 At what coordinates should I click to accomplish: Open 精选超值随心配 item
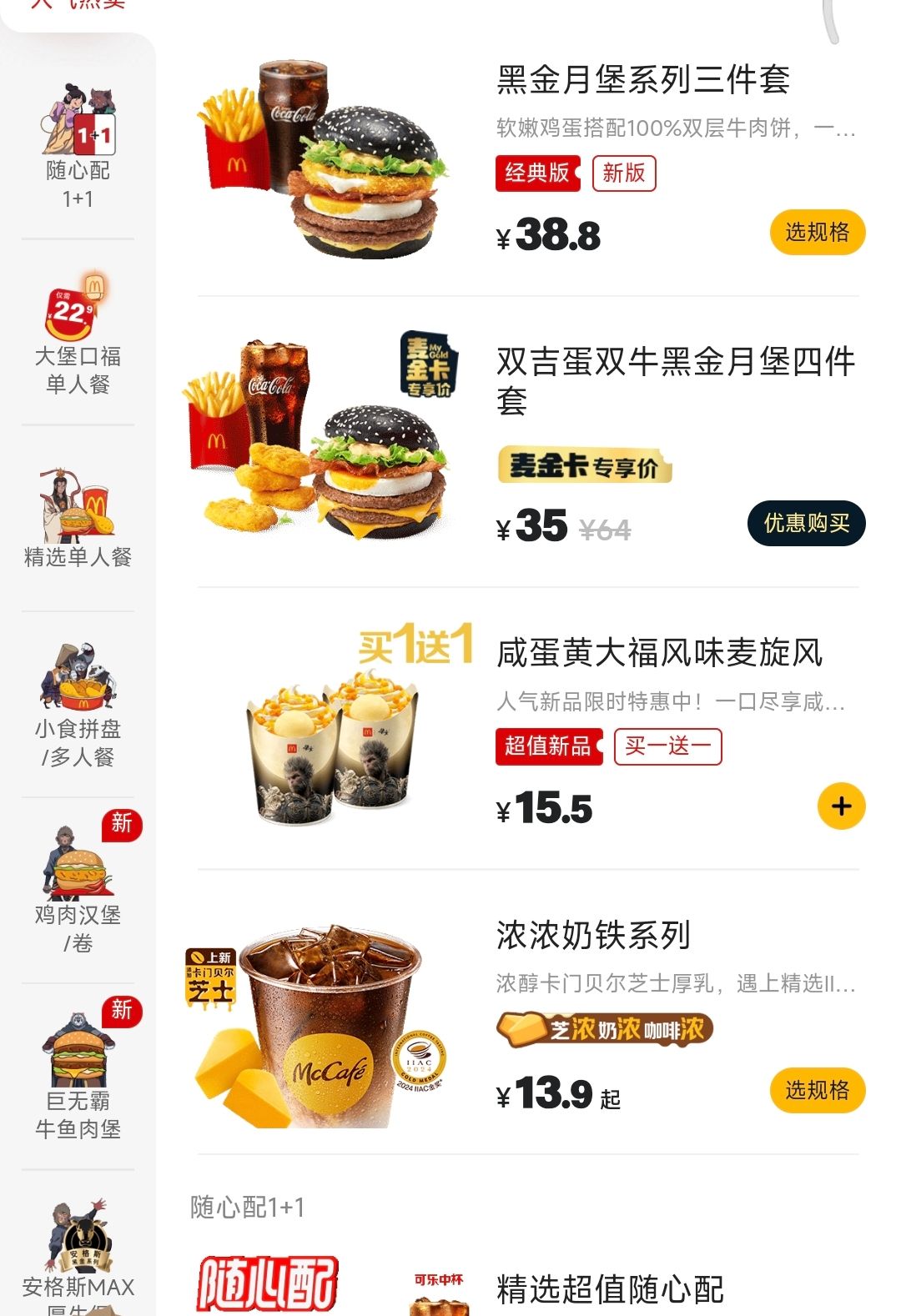pos(610,1289)
